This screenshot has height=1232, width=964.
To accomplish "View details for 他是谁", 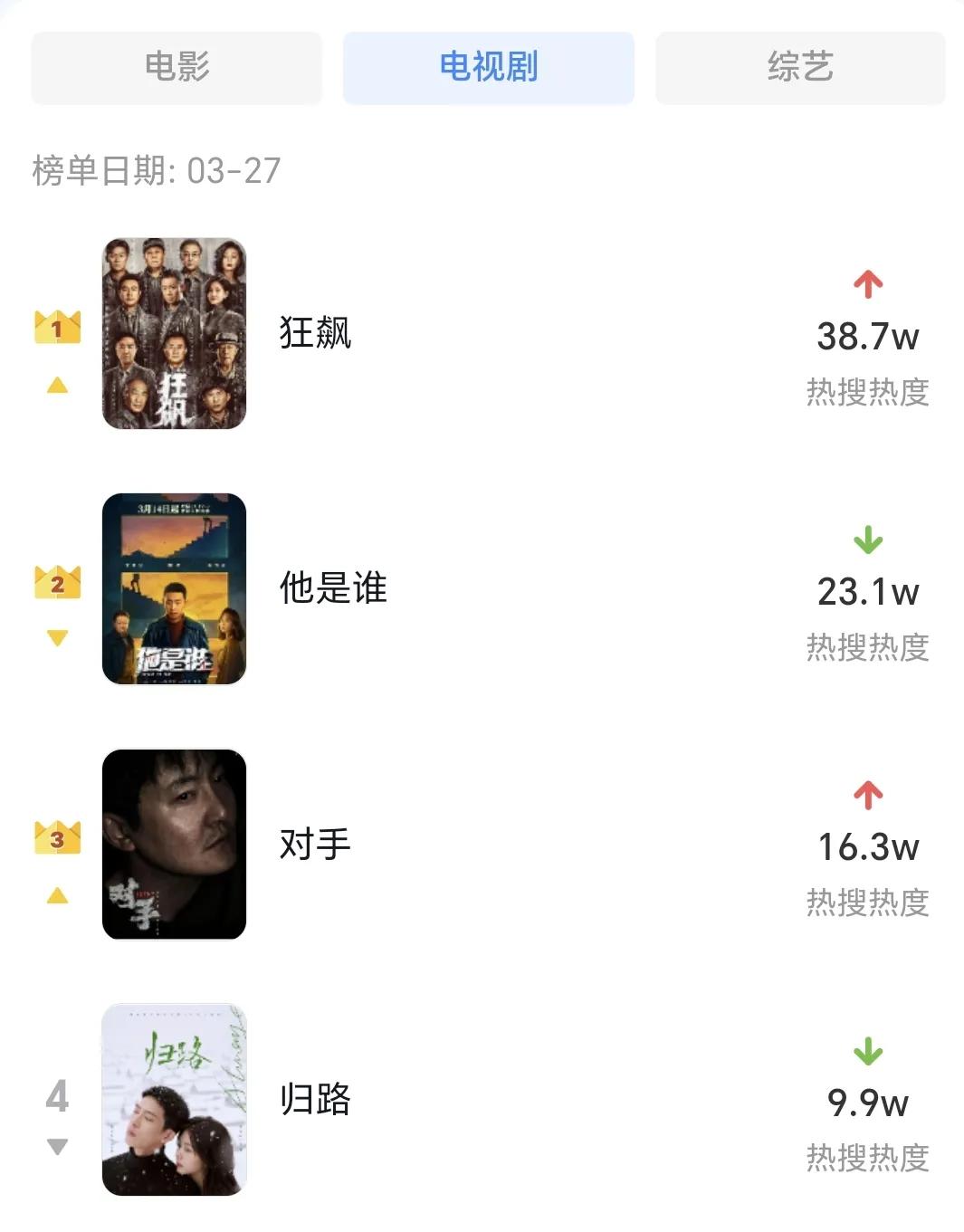I will point(332,588).
